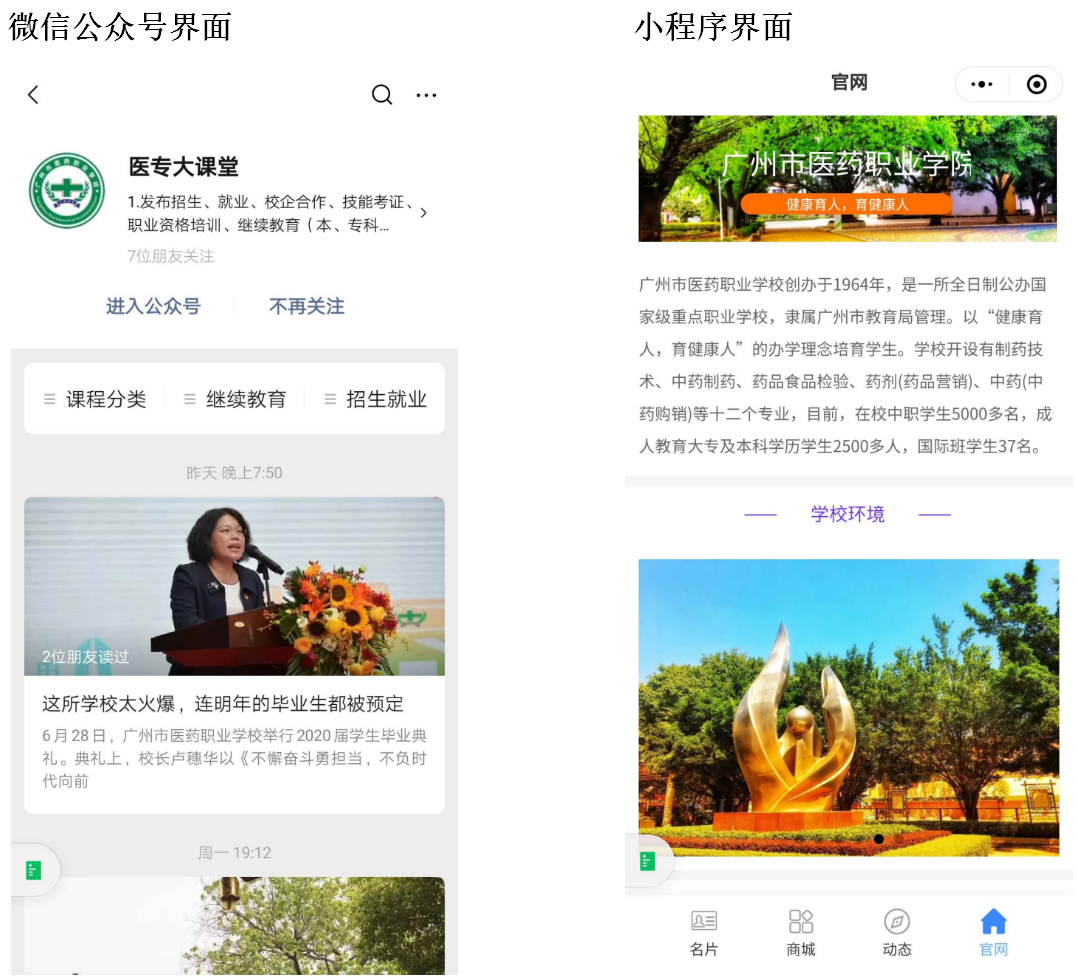Expand the 医专大课堂 account description
Image resolution: width=1077 pixels, height=980 pixels.
[x=424, y=213]
